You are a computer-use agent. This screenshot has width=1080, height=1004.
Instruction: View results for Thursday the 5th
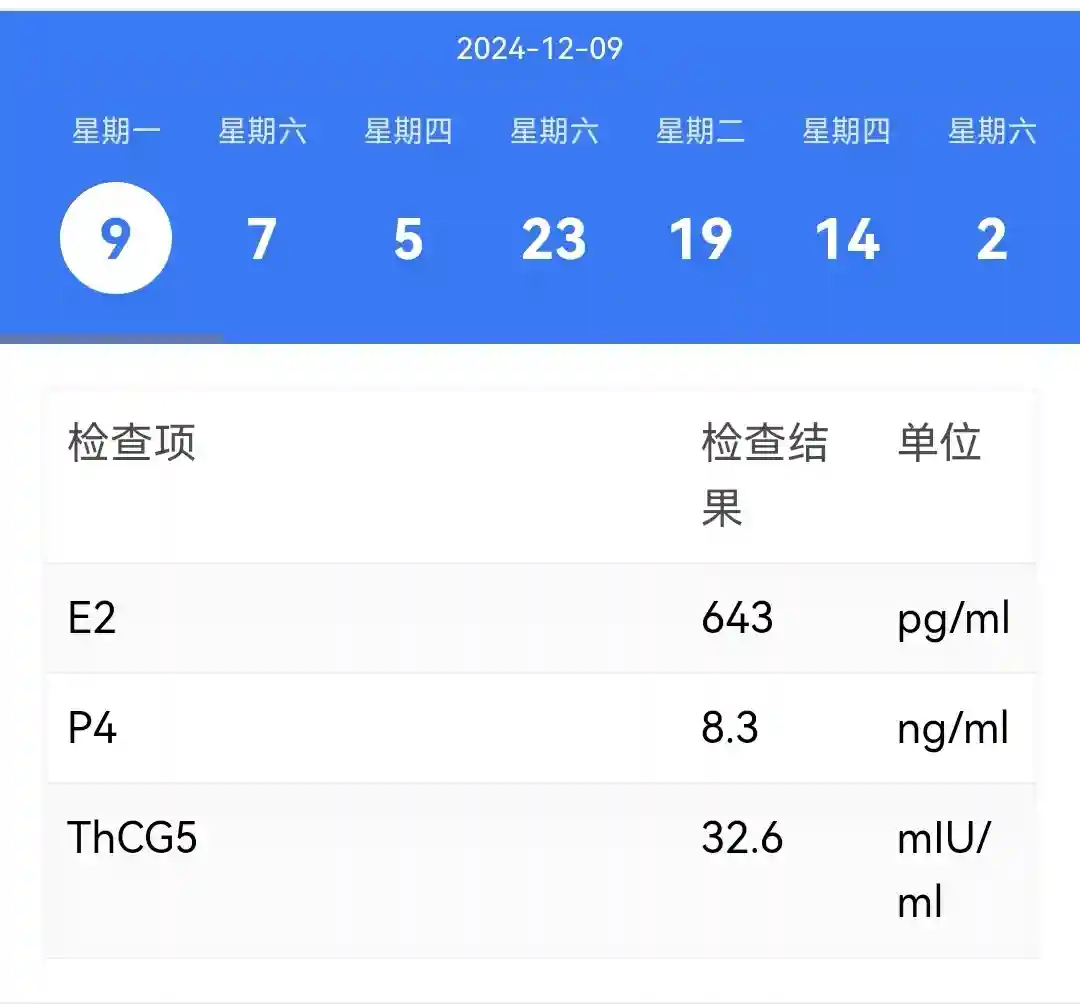pos(408,238)
